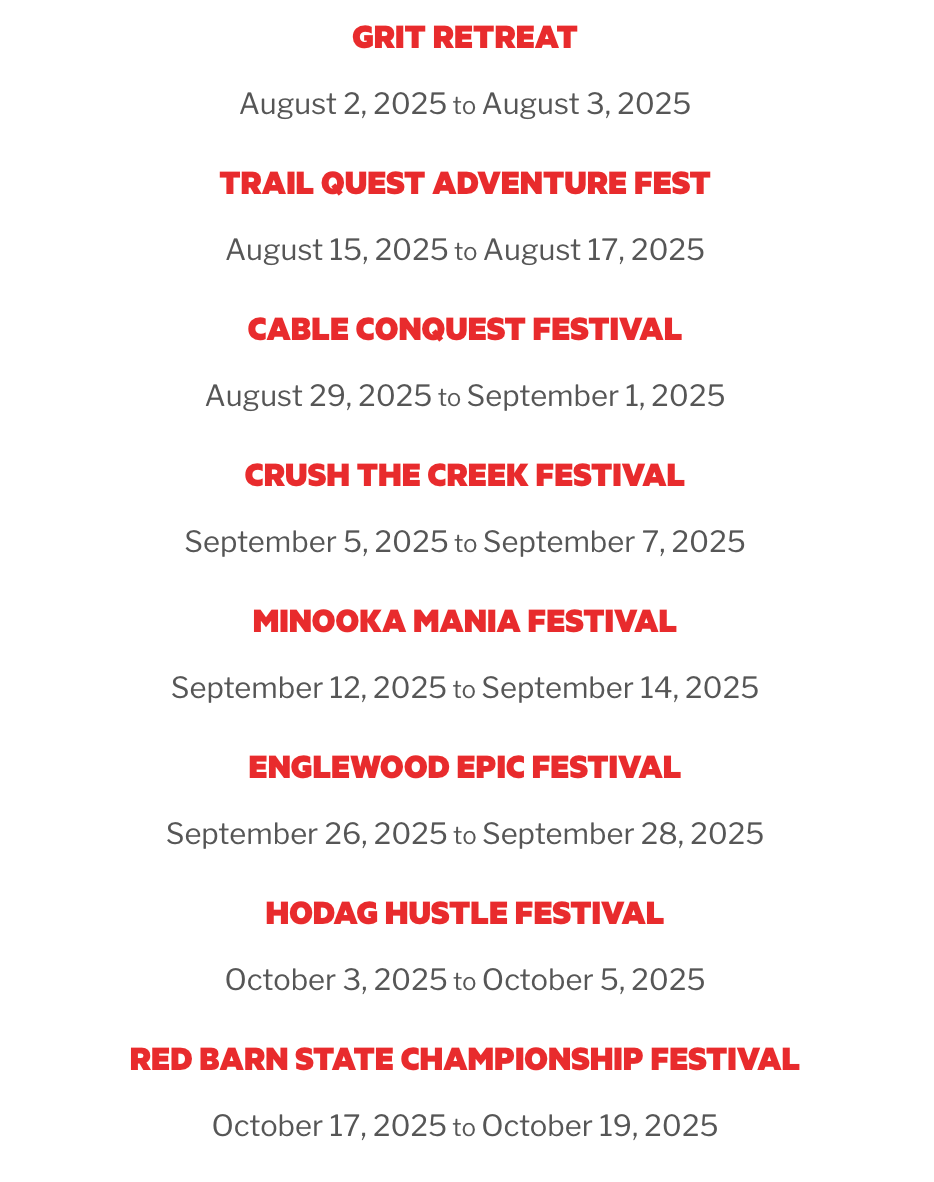
Task: View Englewood Epic Festival details
Action: click(465, 768)
